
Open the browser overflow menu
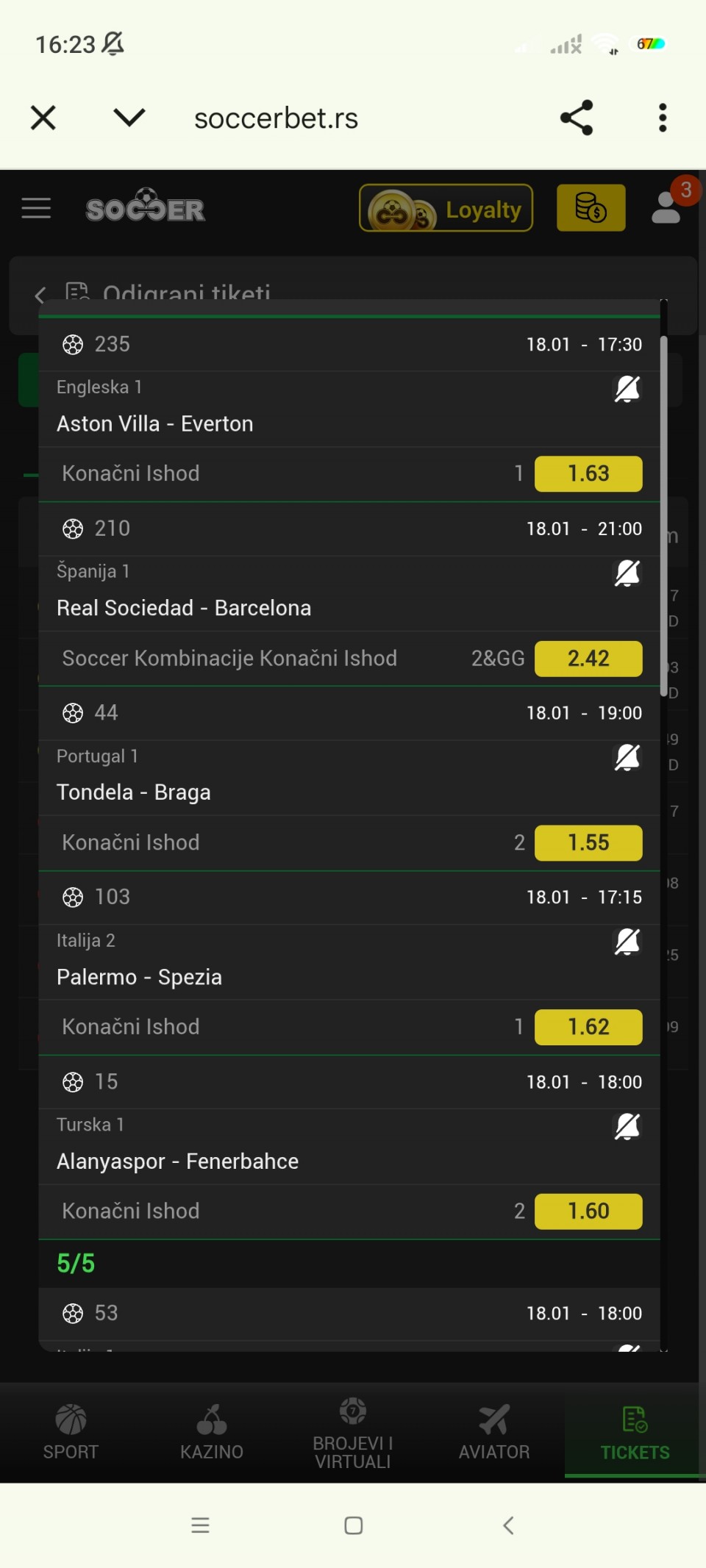coord(663,118)
